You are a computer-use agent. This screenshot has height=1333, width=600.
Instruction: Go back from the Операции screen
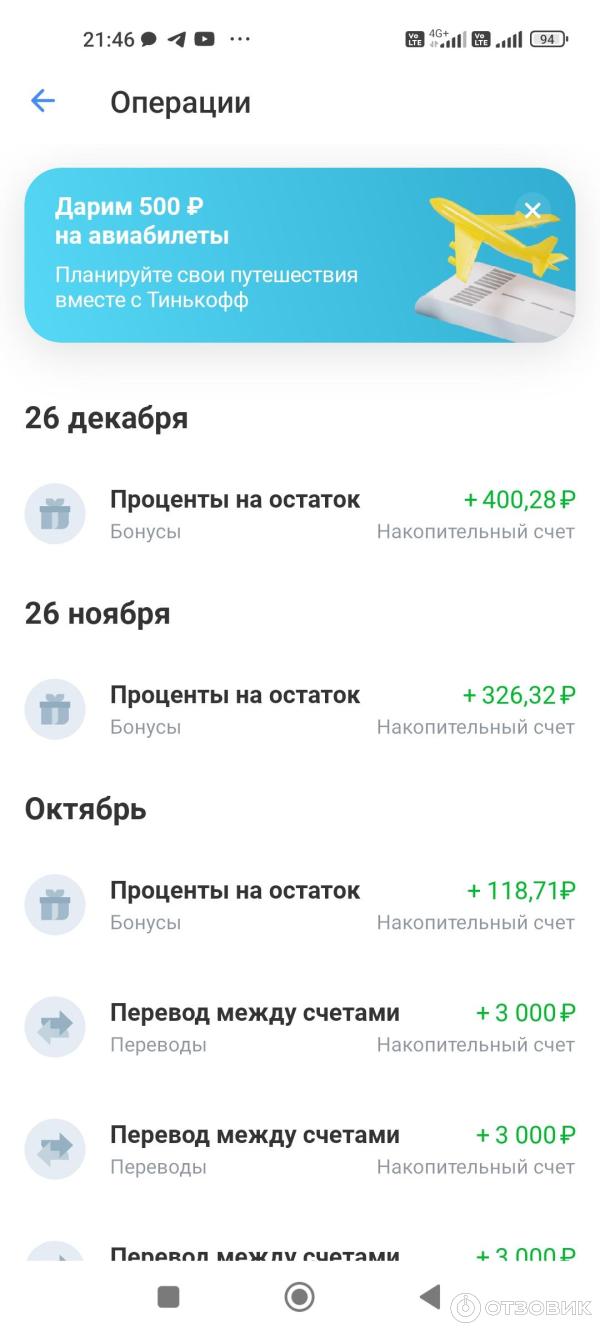(x=42, y=101)
